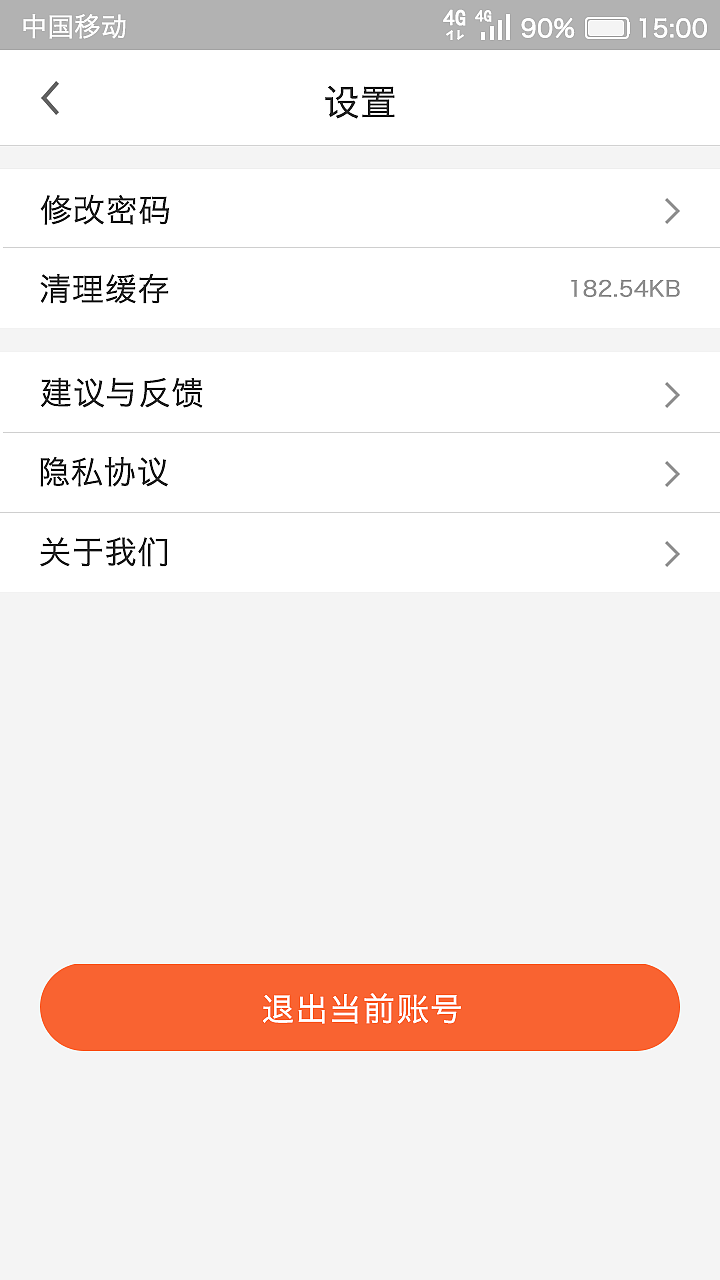Select the signal strength bars icon
The width and height of the screenshot is (720, 1280).
[x=499, y=26]
